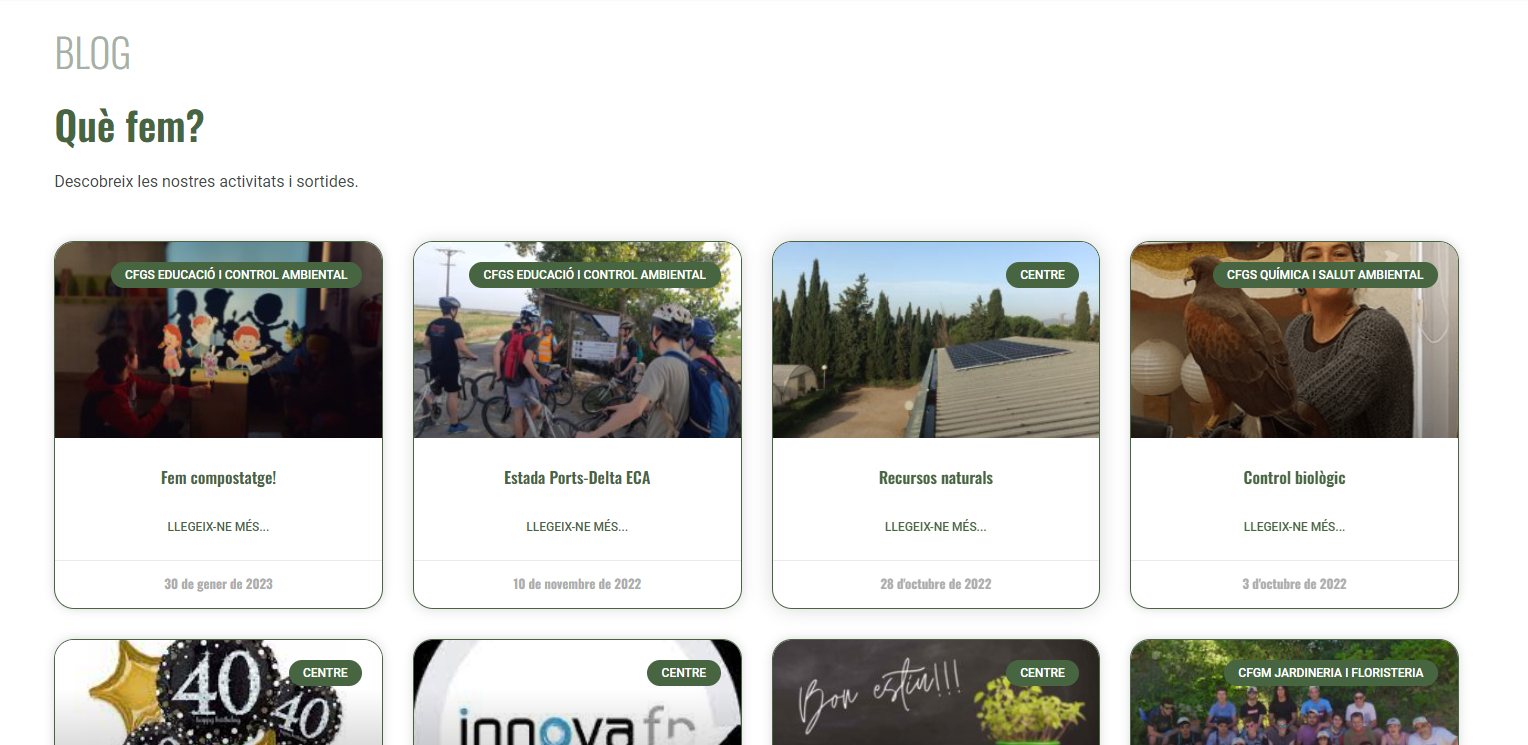1528x745 pixels.
Task: Read more about Recursos naturals
Action: [935, 527]
